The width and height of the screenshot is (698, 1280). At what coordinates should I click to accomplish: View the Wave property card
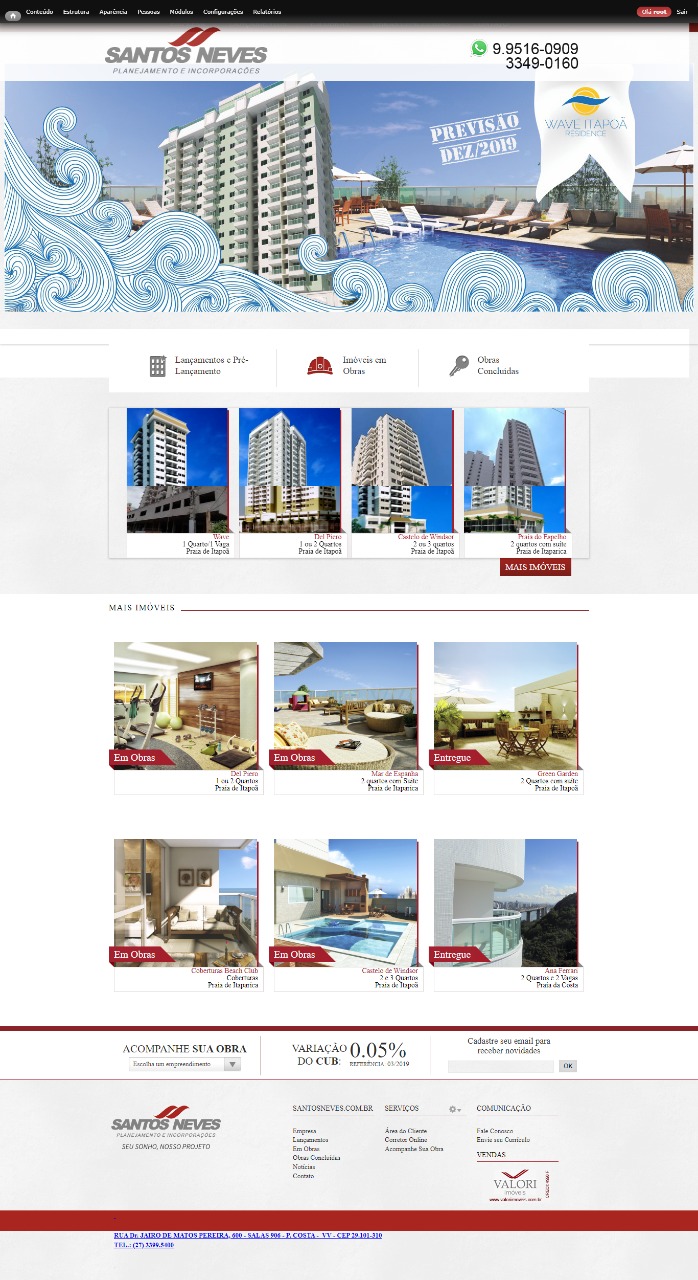click(x=179, y=482)
